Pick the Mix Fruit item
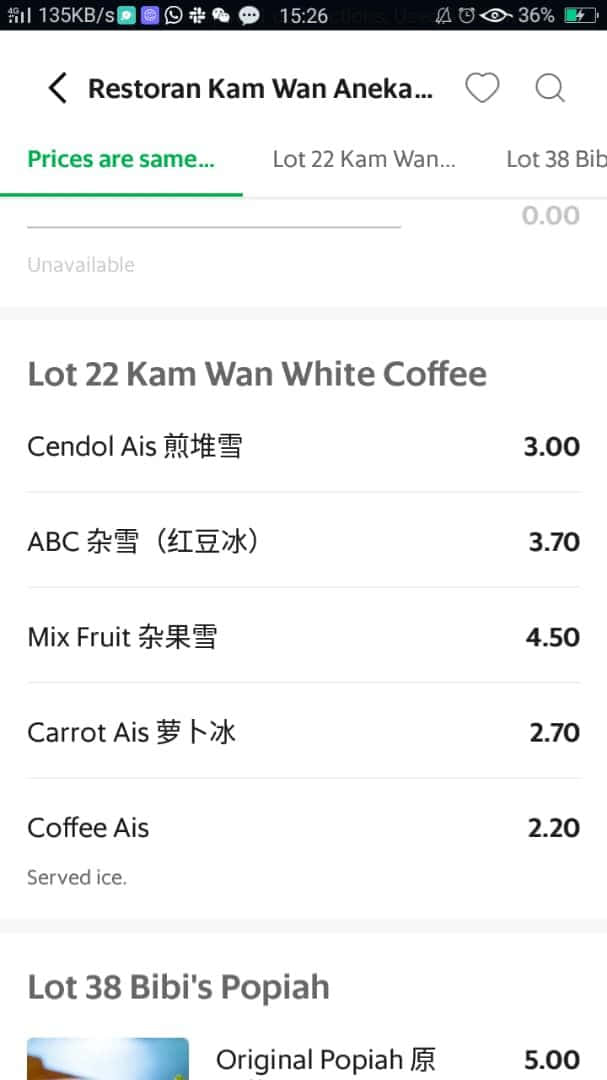This screenshot has height=1080, width=607. 303,637
